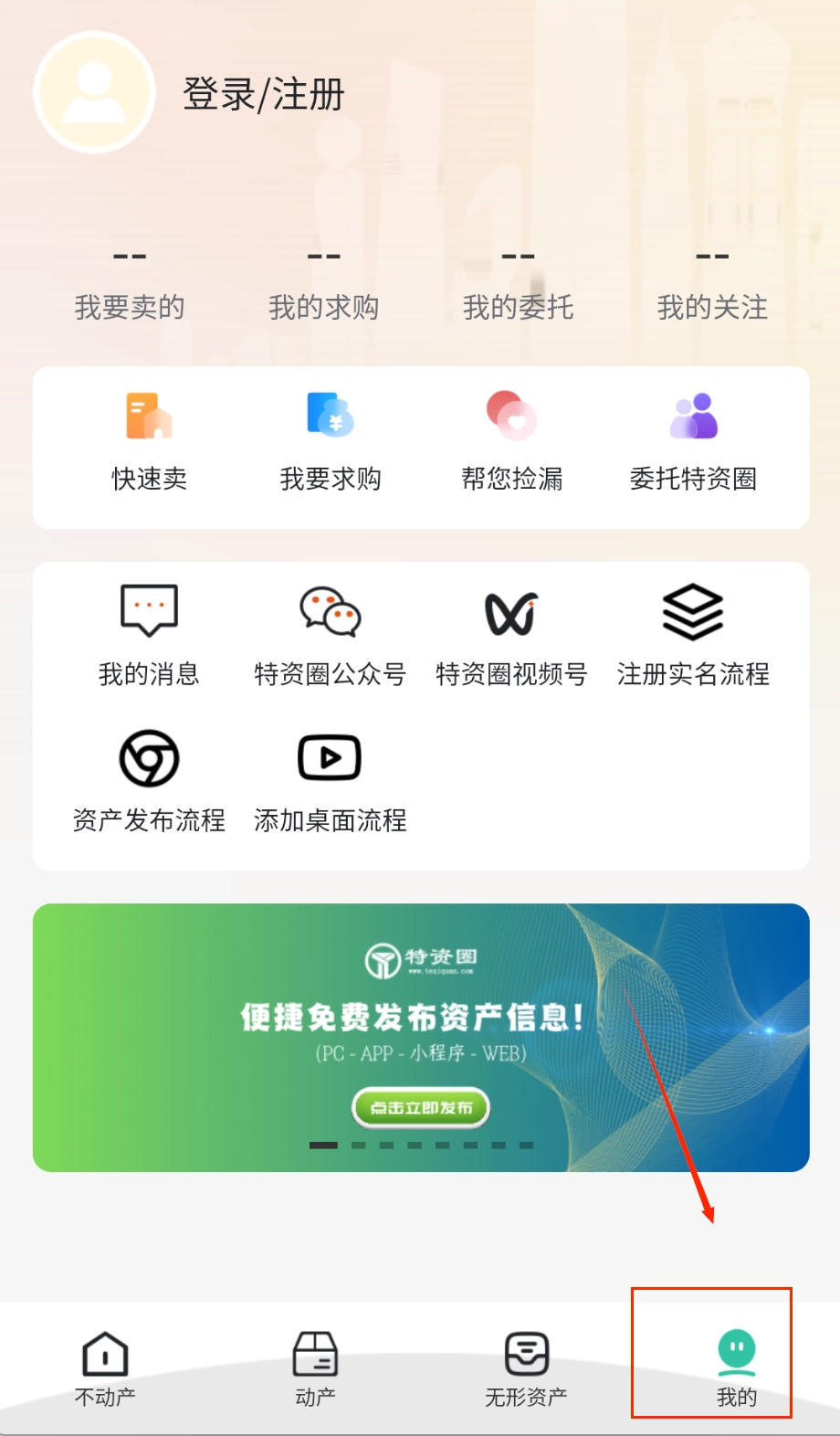
Task: Tap 点击立即发布 on the banner
Action: tap(421, 1108)
